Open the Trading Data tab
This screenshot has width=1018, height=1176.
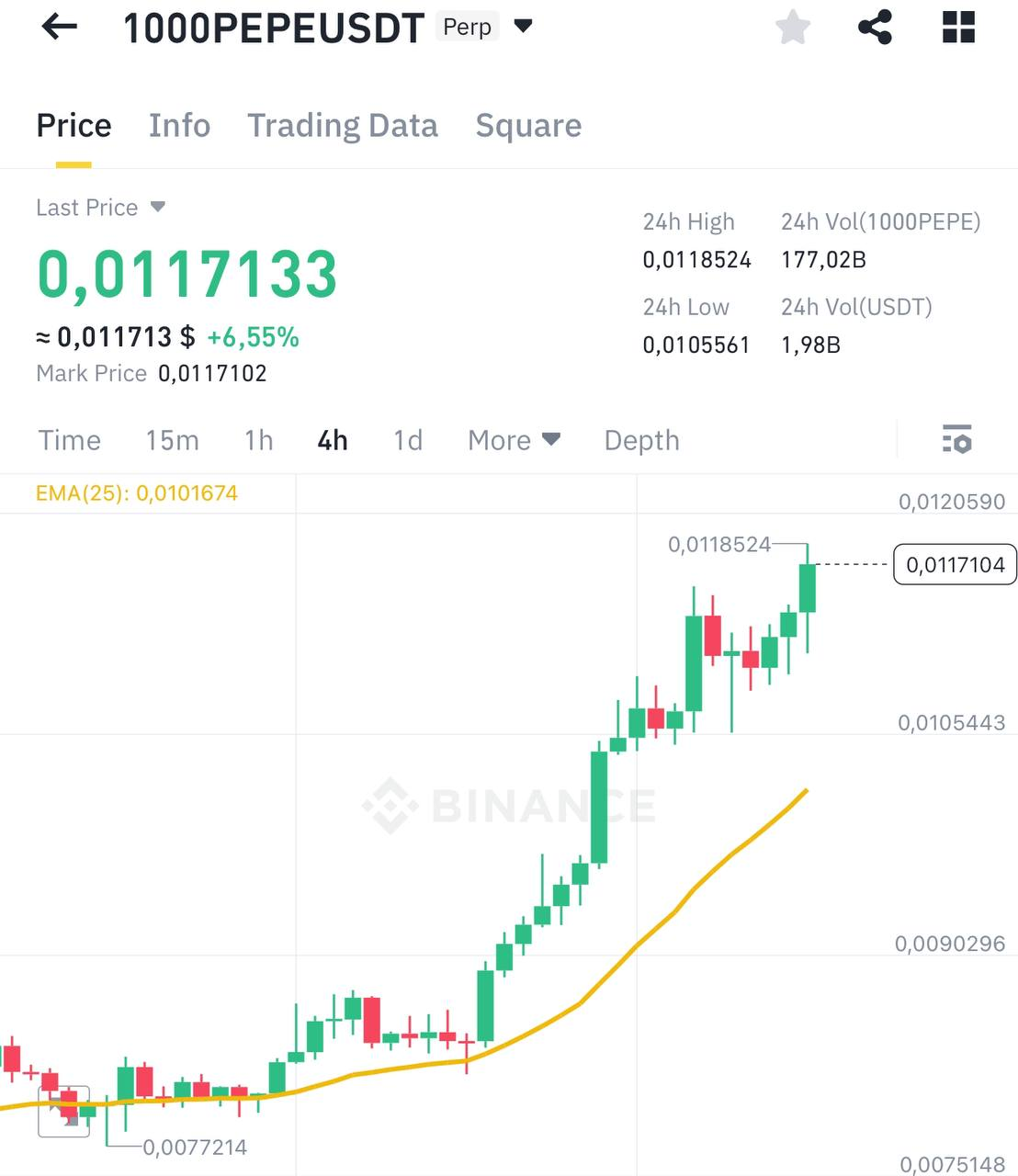point(342,126)
